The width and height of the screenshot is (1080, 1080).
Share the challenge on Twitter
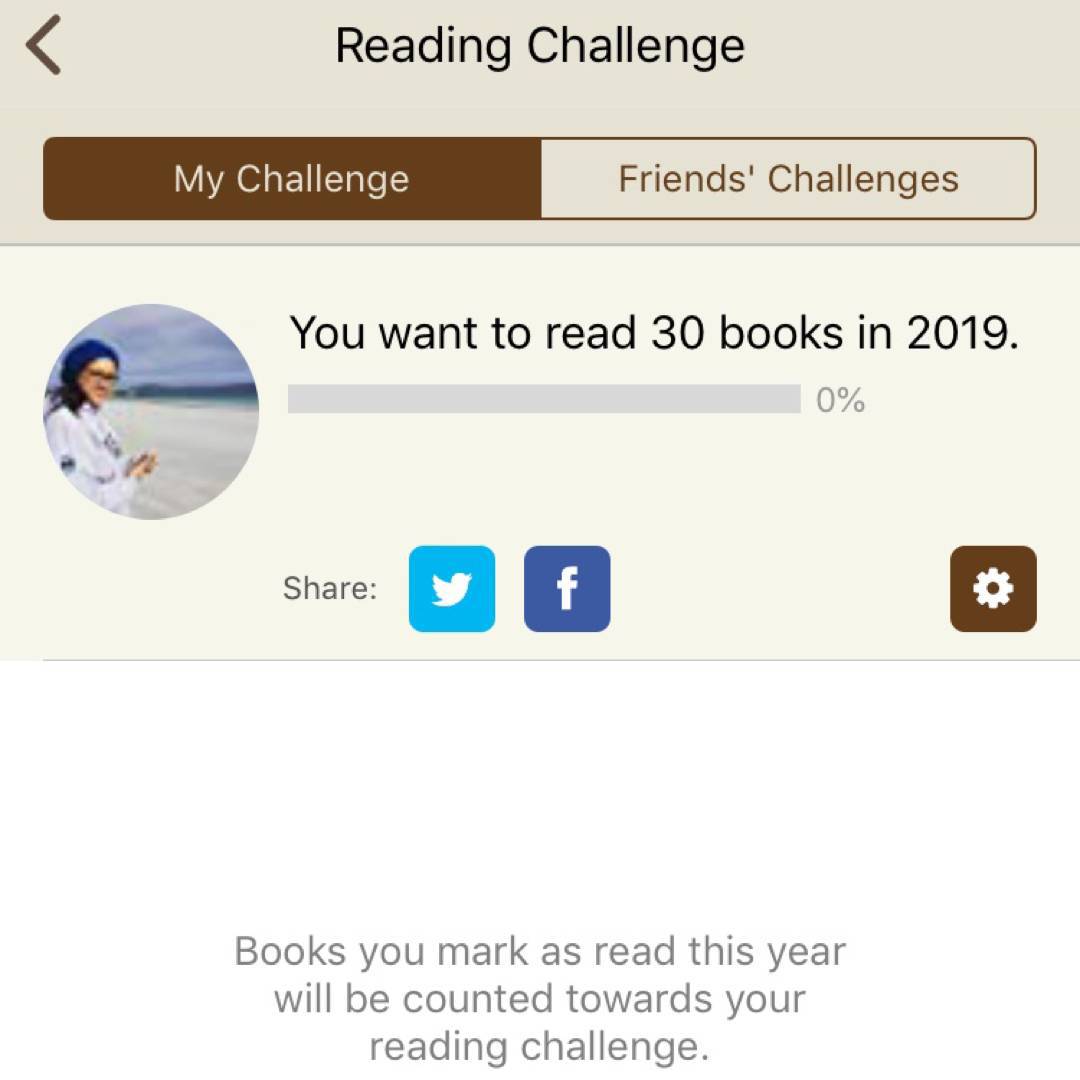451,589
